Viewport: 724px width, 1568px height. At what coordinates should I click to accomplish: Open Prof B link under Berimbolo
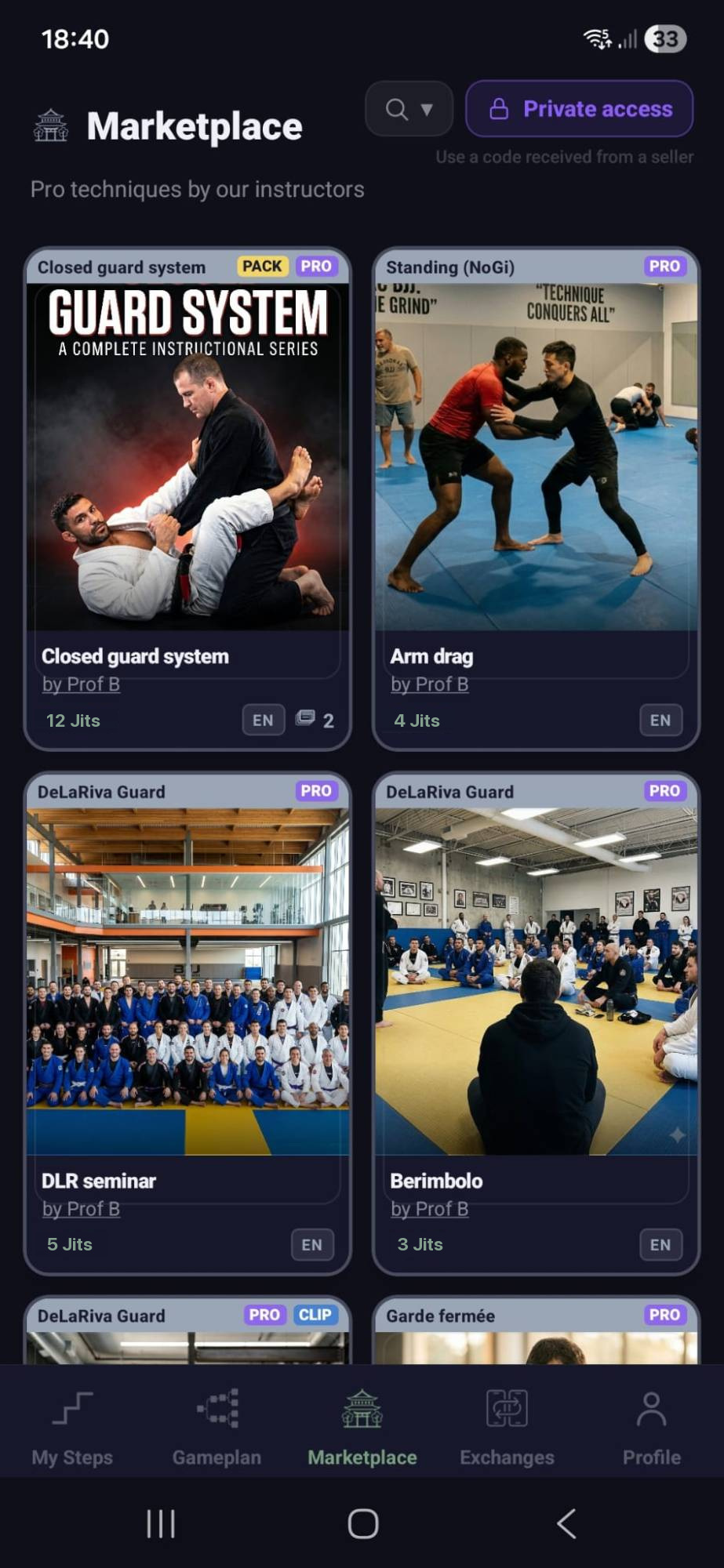coord(430,1209)
